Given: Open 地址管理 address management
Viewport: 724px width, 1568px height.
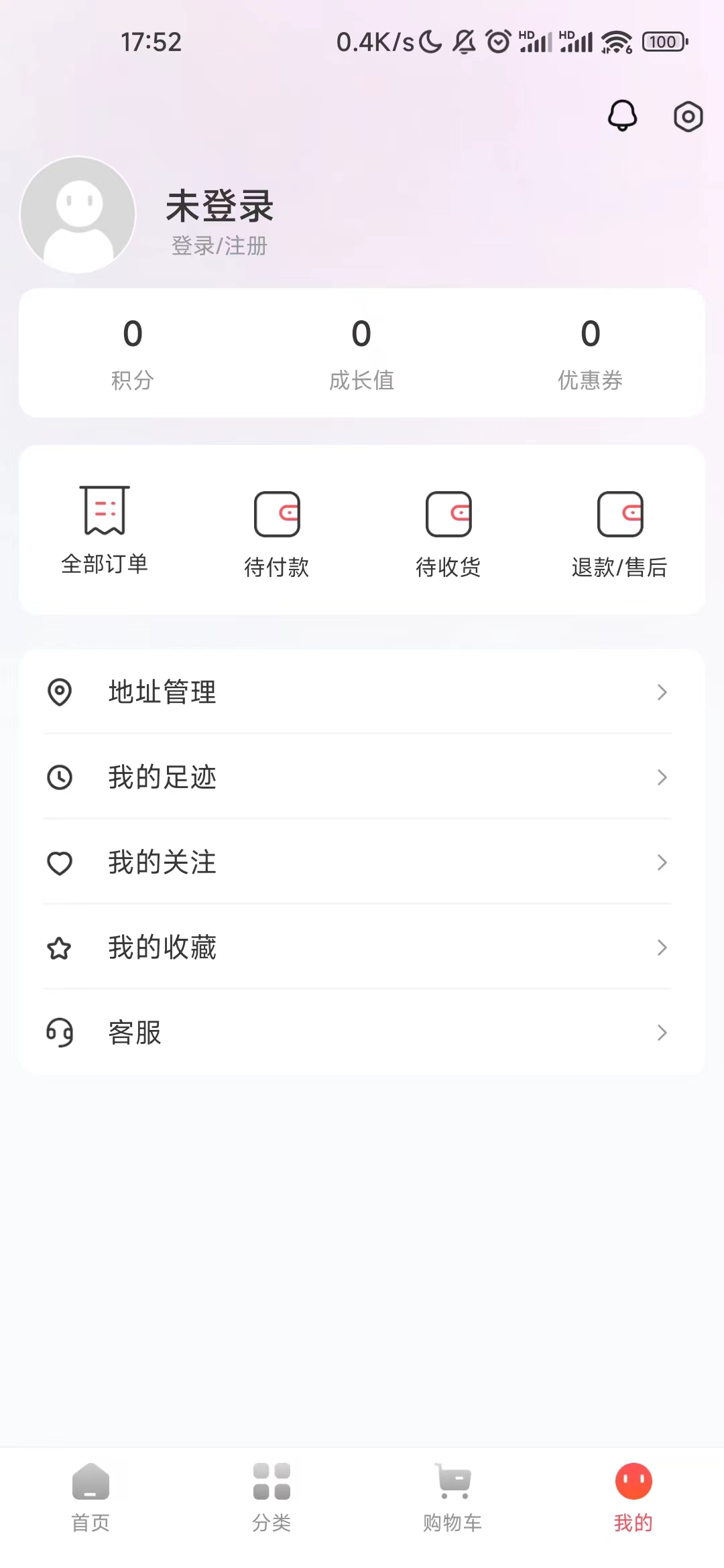Looking at the screenshot, I should click(362, 692).
